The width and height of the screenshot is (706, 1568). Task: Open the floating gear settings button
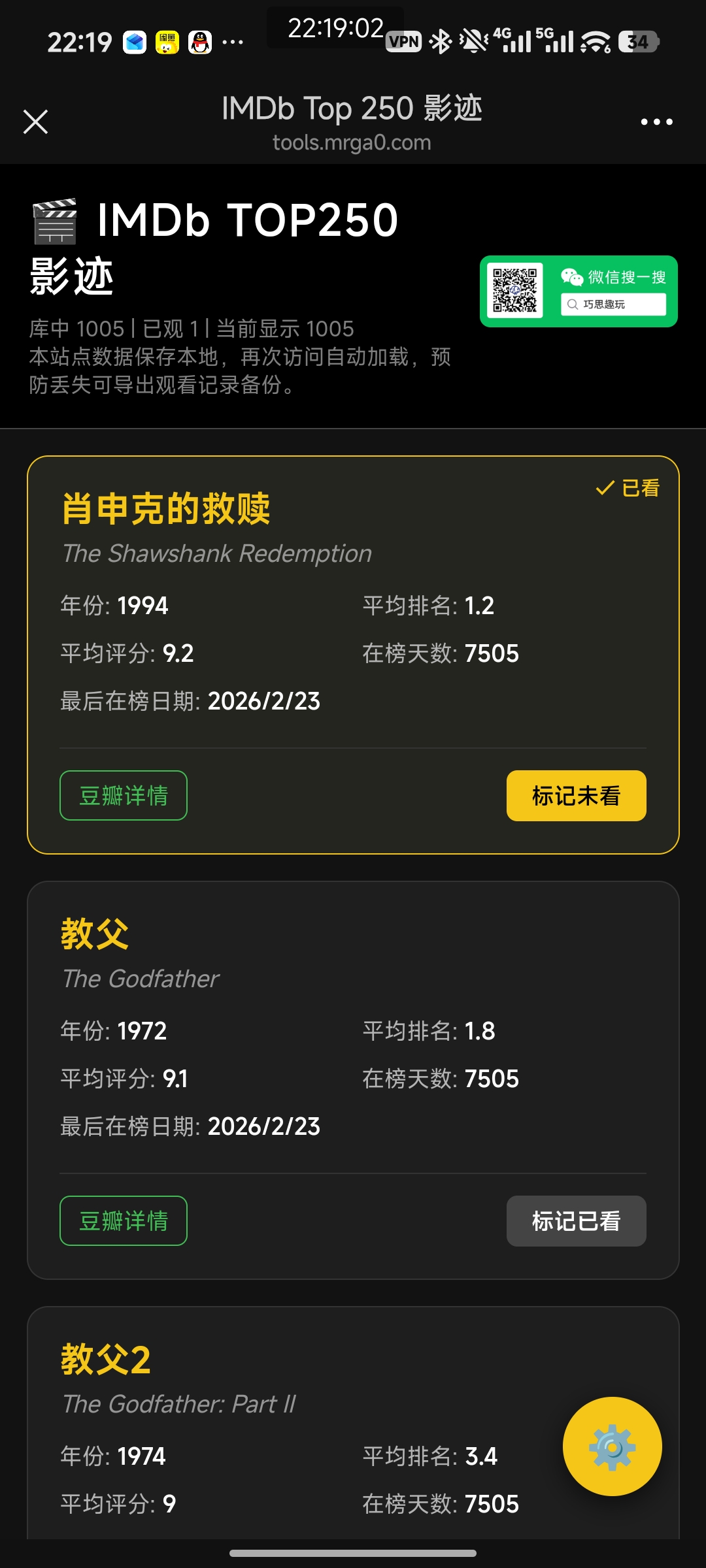(612, 1446)
